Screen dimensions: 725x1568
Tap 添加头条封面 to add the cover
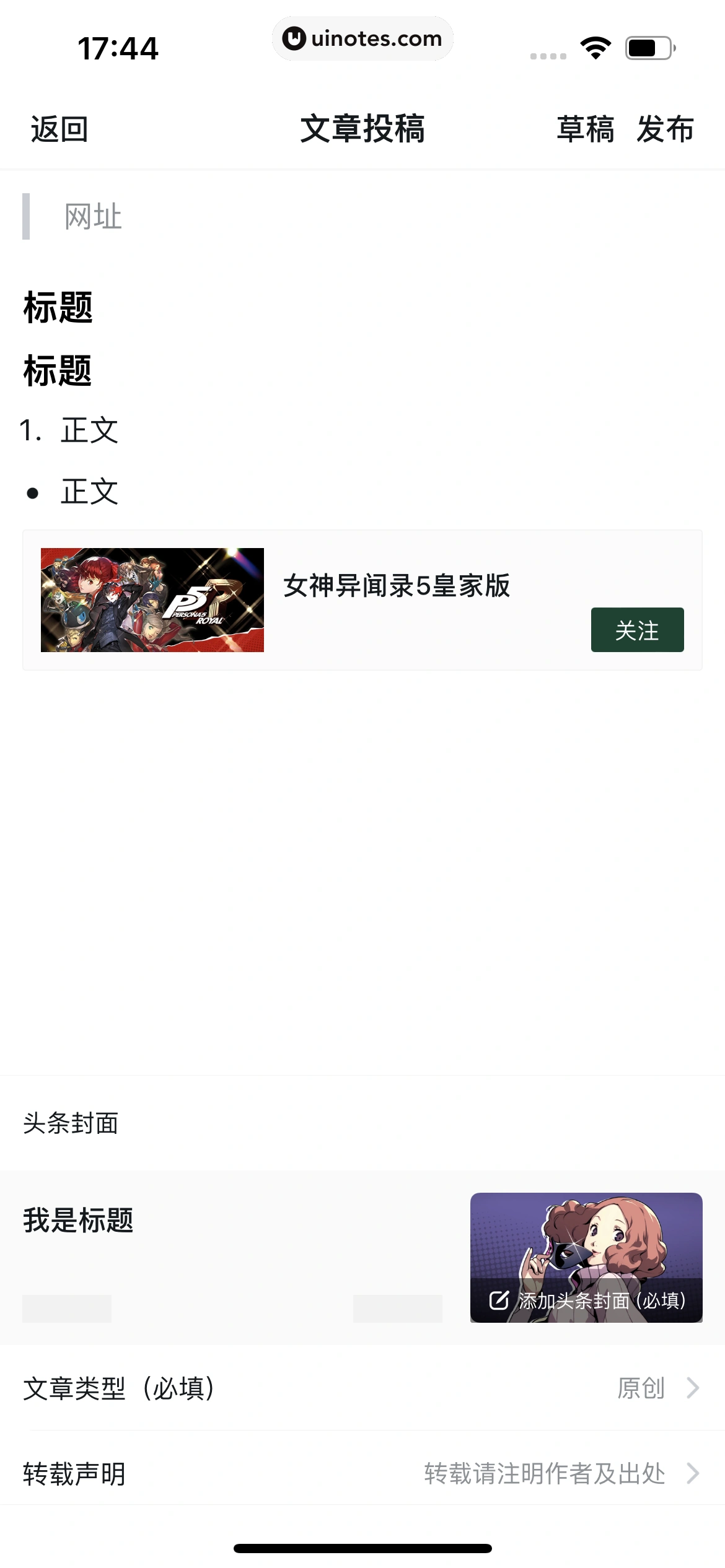pyautogui.click(x=586, y=1300)
